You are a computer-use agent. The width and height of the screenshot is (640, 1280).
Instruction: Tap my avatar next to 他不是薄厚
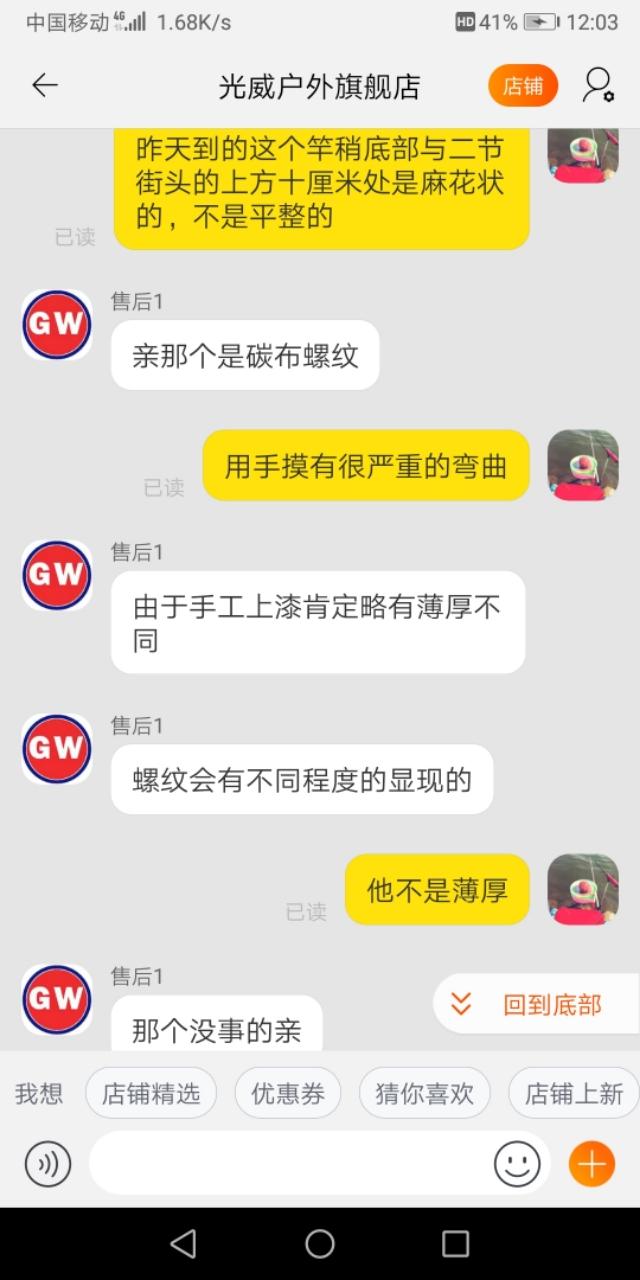click(583, 889)
